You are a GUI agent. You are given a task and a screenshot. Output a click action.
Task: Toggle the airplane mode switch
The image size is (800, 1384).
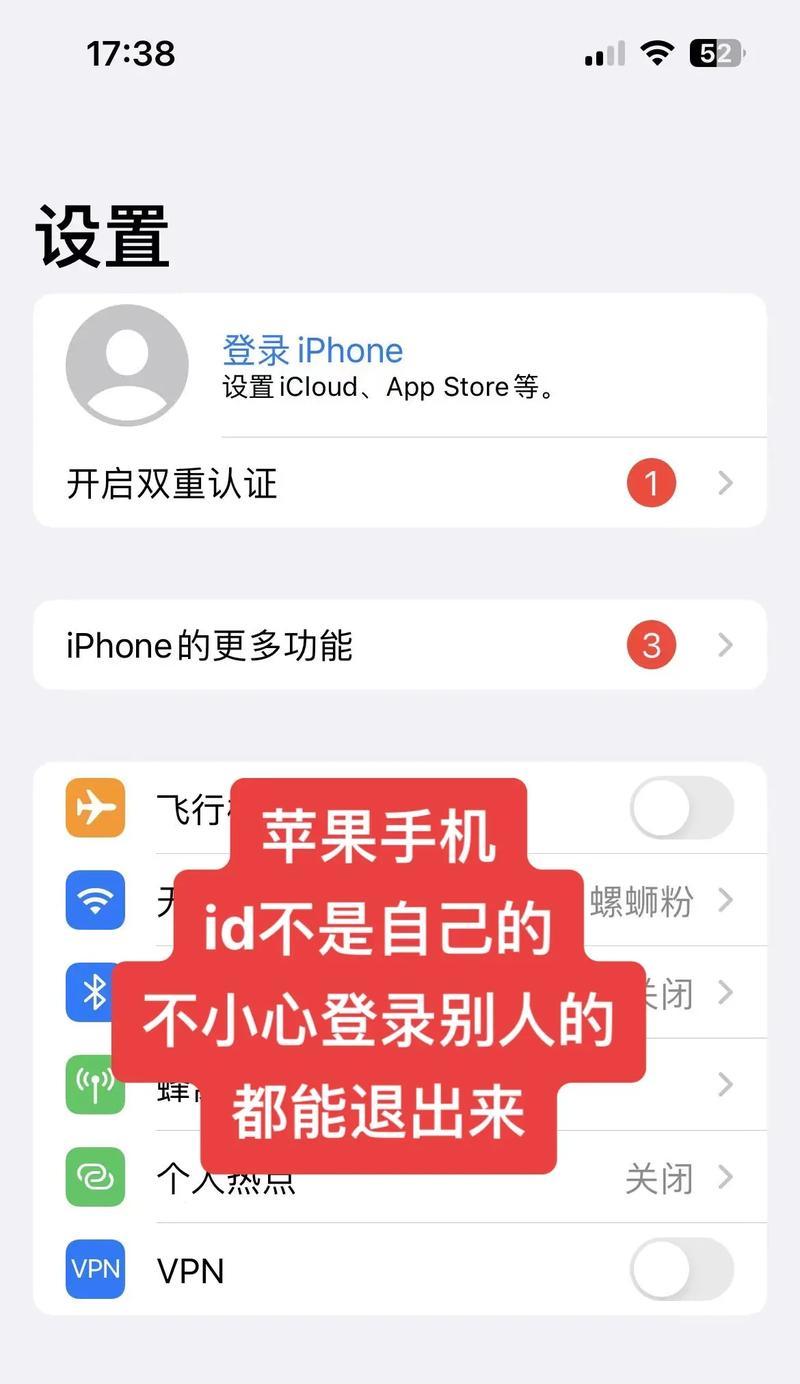(682, 808)
